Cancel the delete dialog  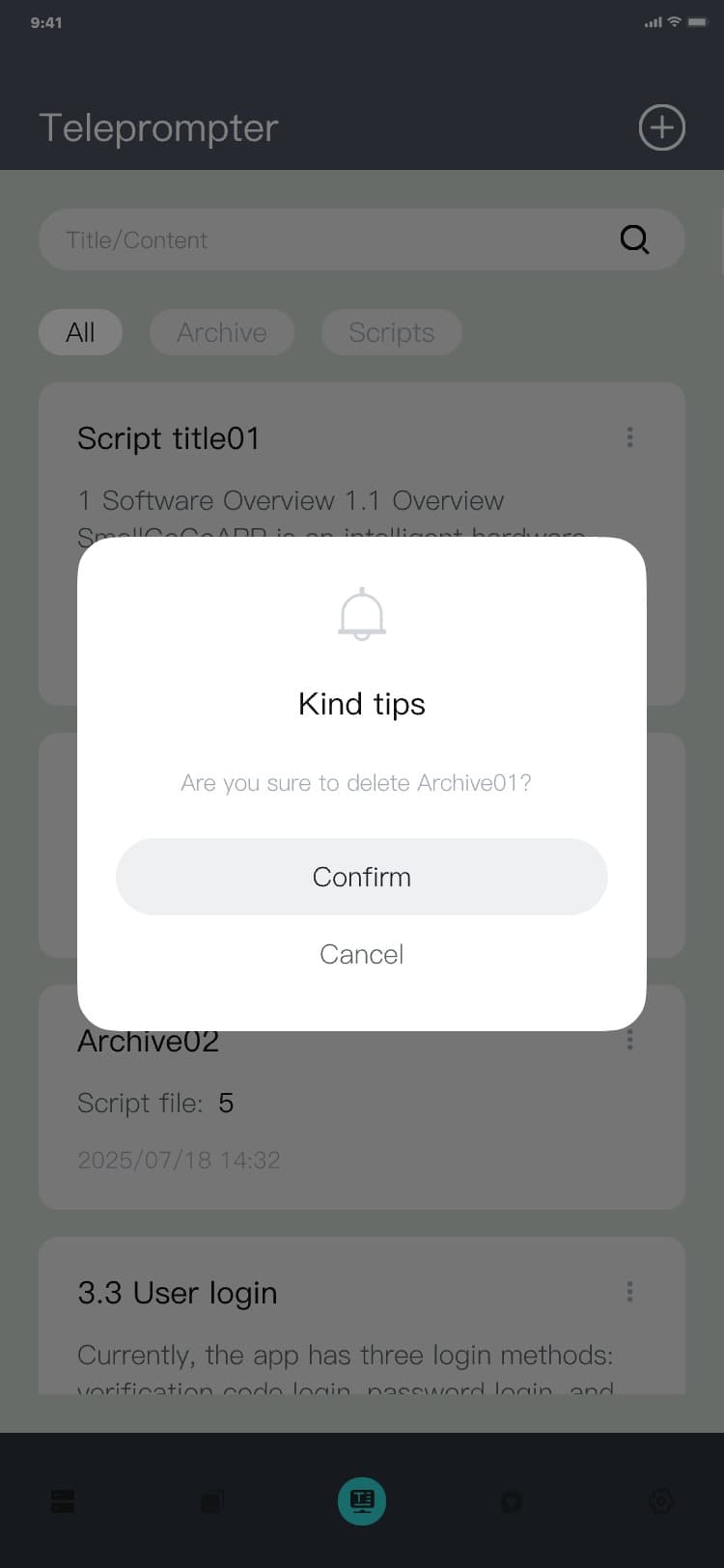click(361, 954)
